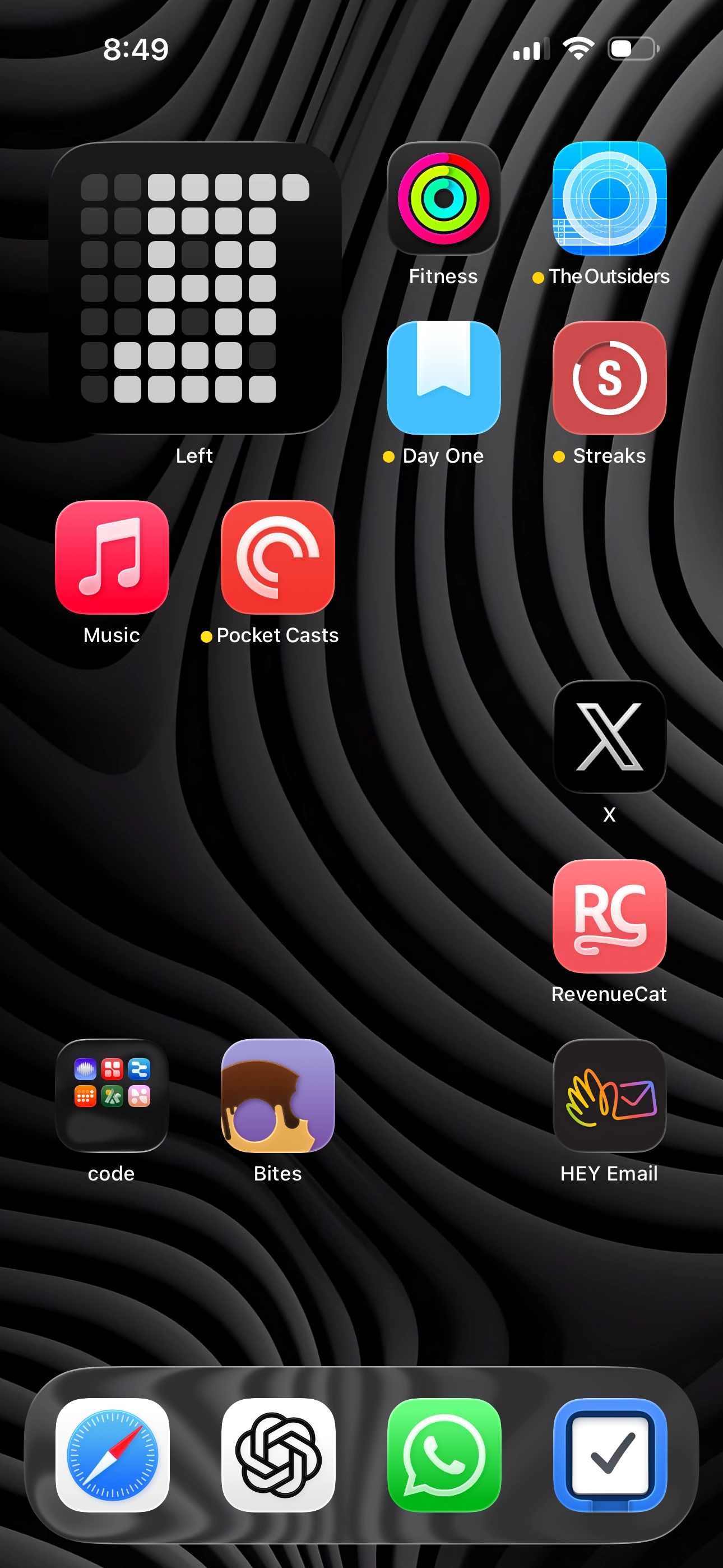723x1568 pixels.
Task: Launch ChatGPT from the dock
Action: coord(278,1455)
